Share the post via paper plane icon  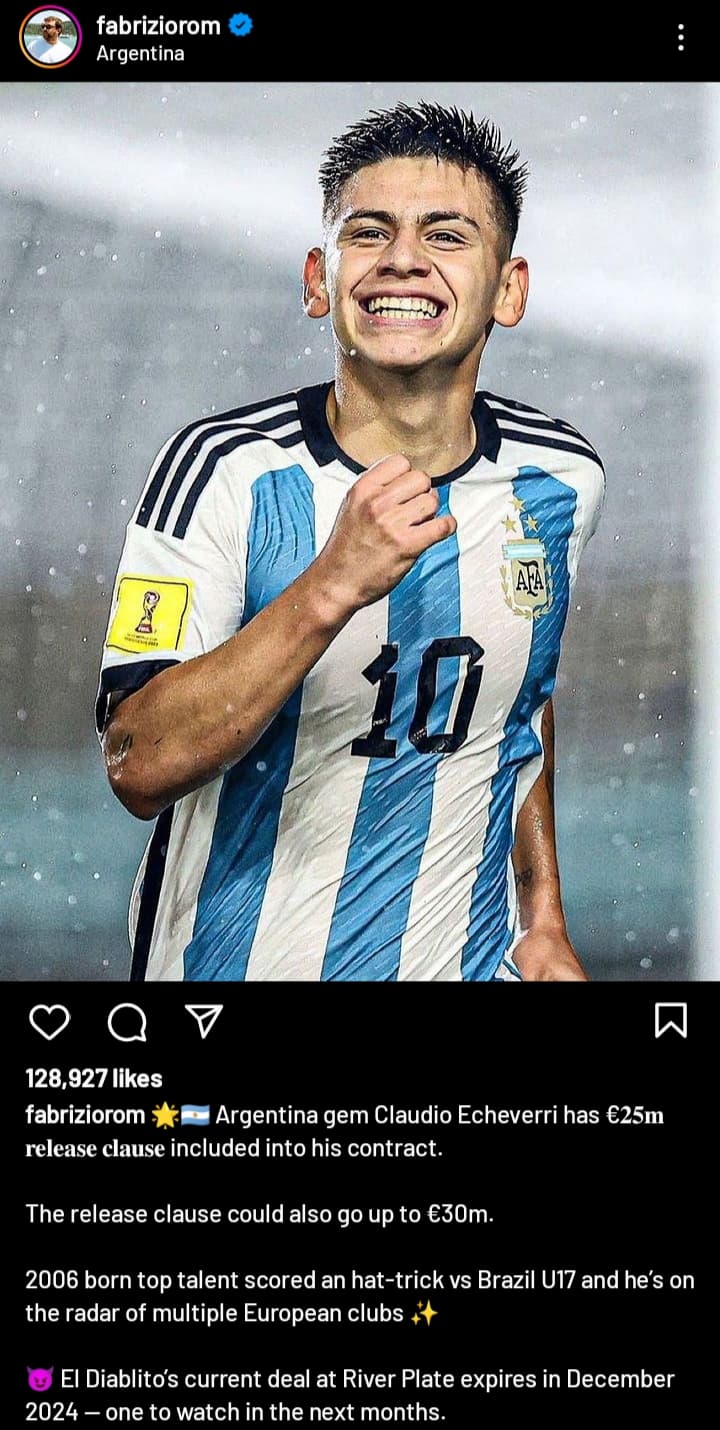pyautogui.click(x=204, y=1020)
